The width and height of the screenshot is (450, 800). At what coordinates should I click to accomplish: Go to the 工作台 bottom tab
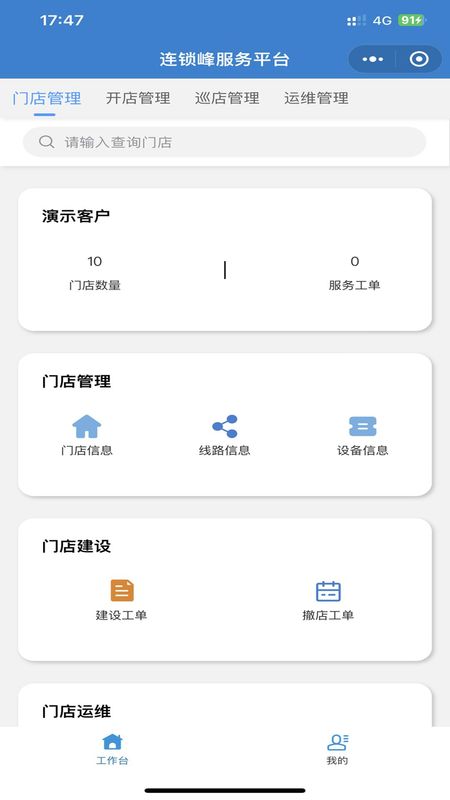tap(112, 749)
